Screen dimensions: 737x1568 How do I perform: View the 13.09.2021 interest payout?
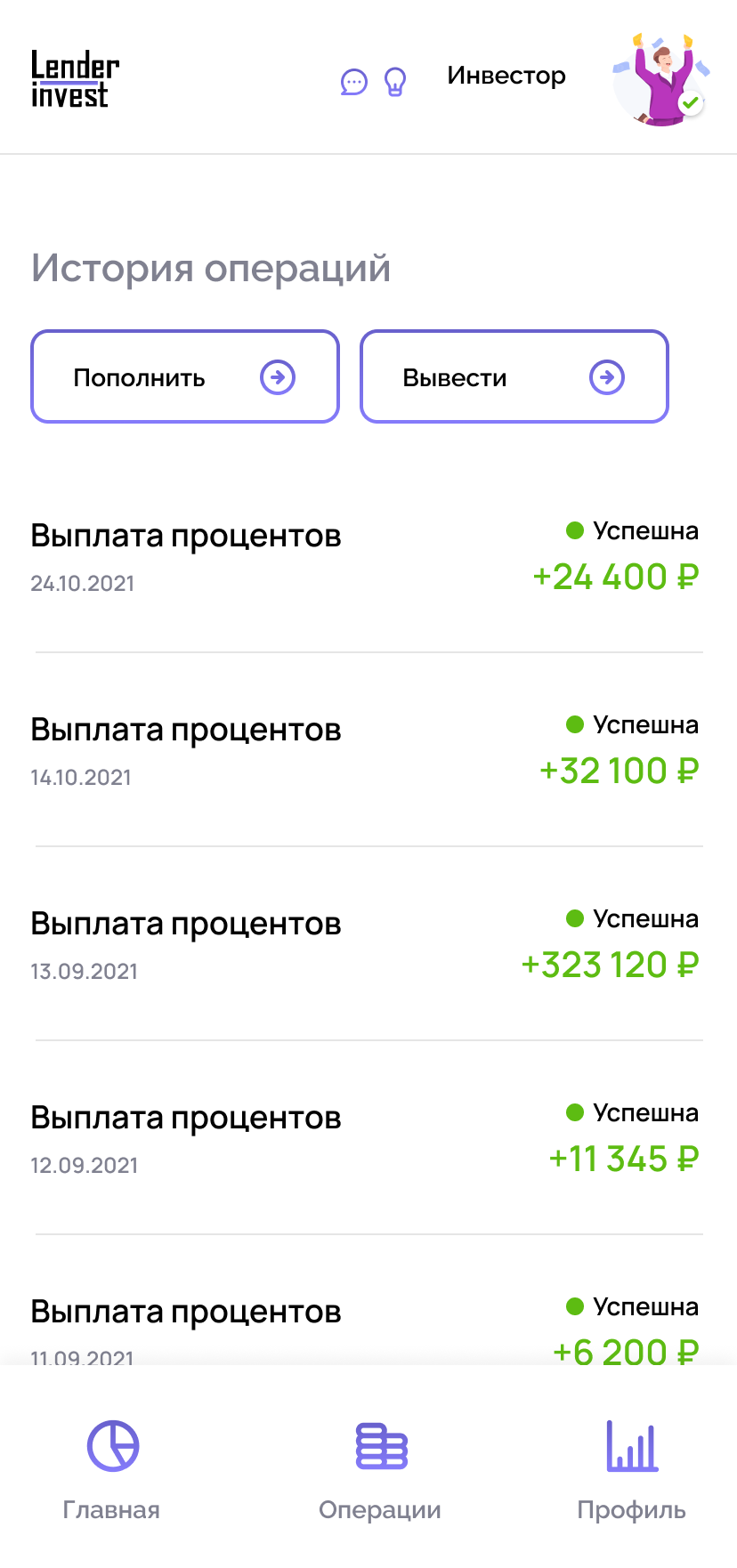pyautogui.click(x=365, y=944)
